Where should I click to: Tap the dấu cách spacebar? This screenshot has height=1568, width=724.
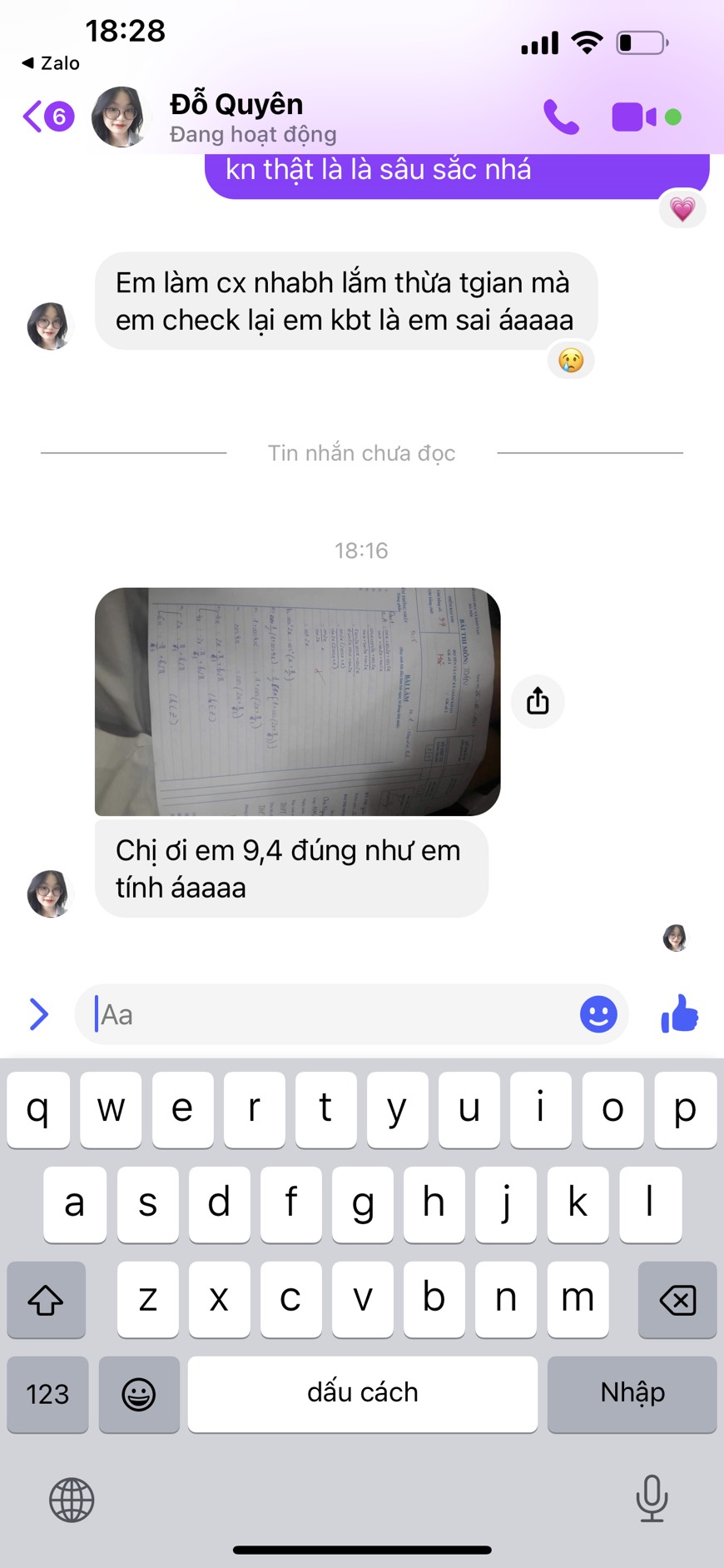[x=362, y=1394]
